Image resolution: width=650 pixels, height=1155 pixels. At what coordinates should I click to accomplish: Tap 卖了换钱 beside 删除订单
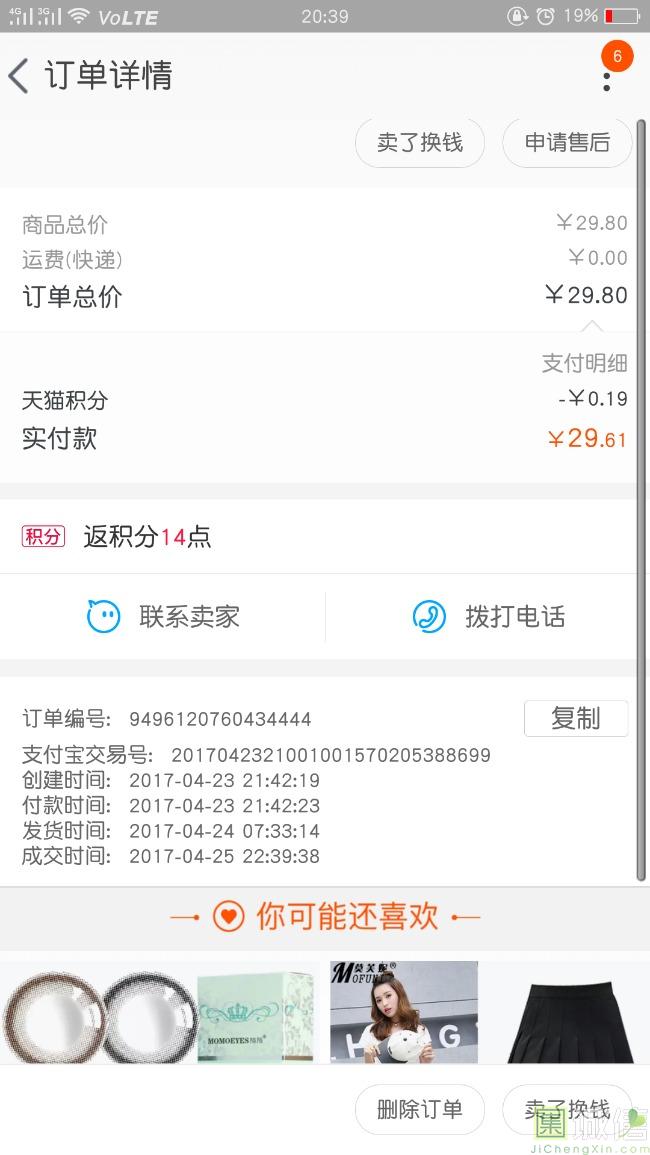(x=567, y=1109)
